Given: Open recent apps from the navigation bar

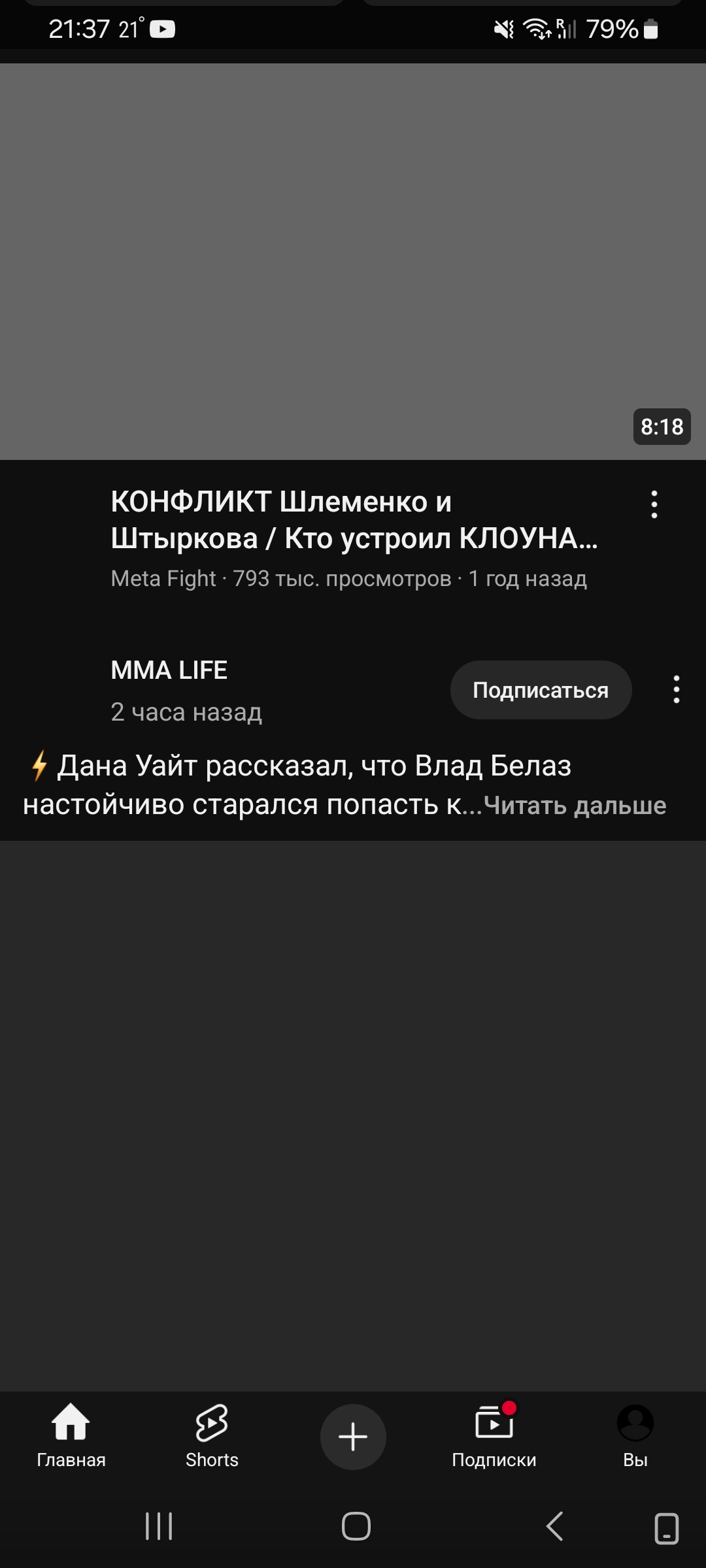Looking at the screenshot, I should 159,1526.
